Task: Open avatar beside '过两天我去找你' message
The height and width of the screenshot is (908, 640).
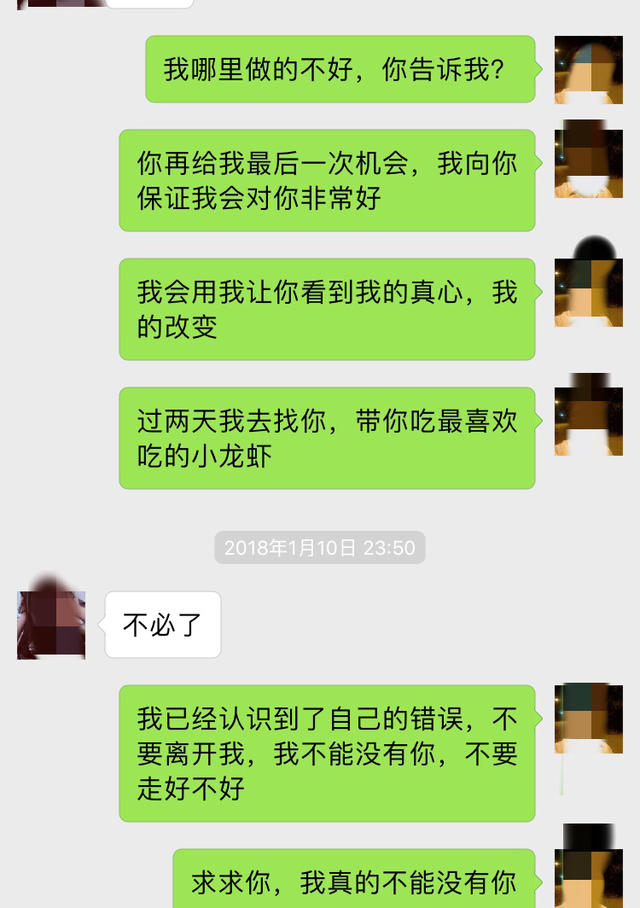Action: coord(588,421)
